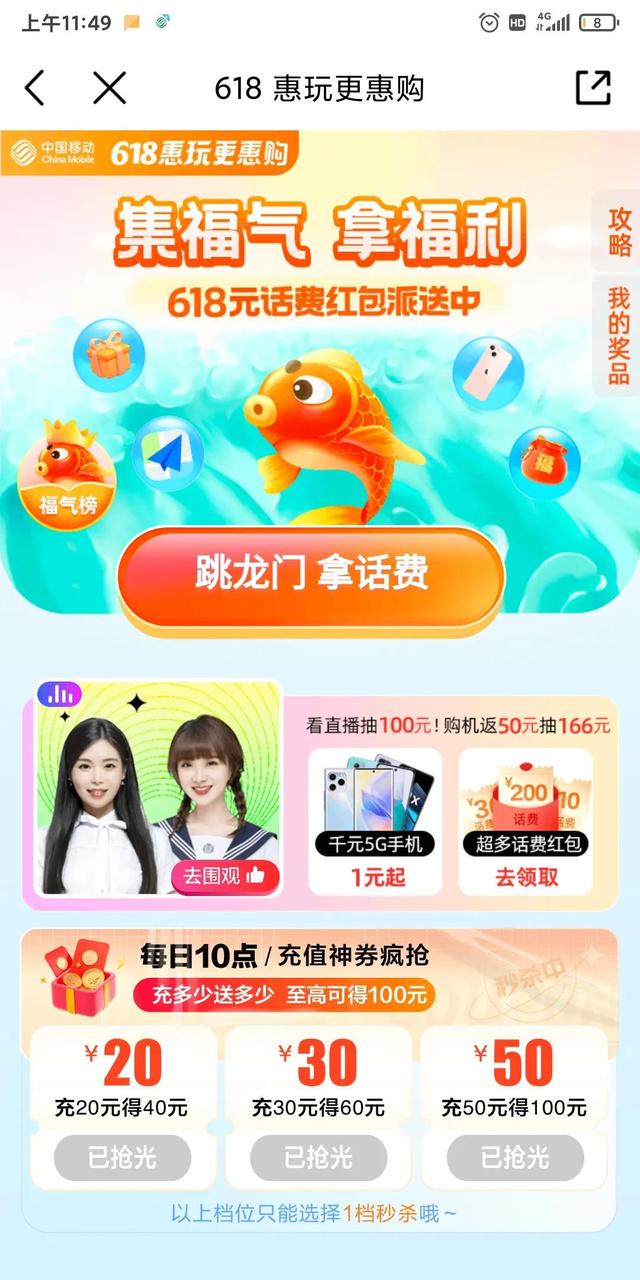
Task: Tap the 福 lucky bag bubble
Action: pyautogui.click(x=545, y=463)
